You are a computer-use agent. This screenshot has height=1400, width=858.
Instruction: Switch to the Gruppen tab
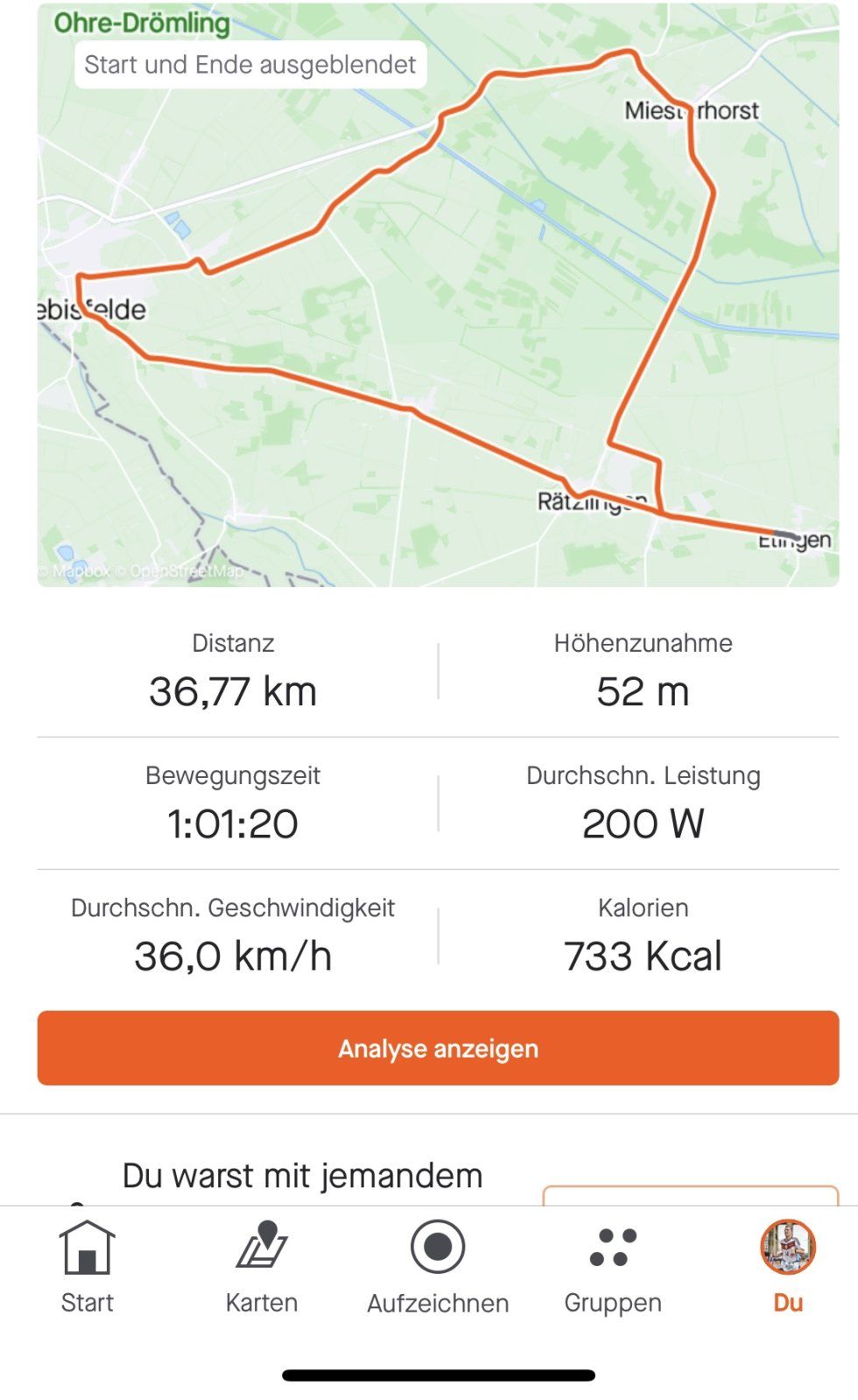click(x=613, y=1266)
